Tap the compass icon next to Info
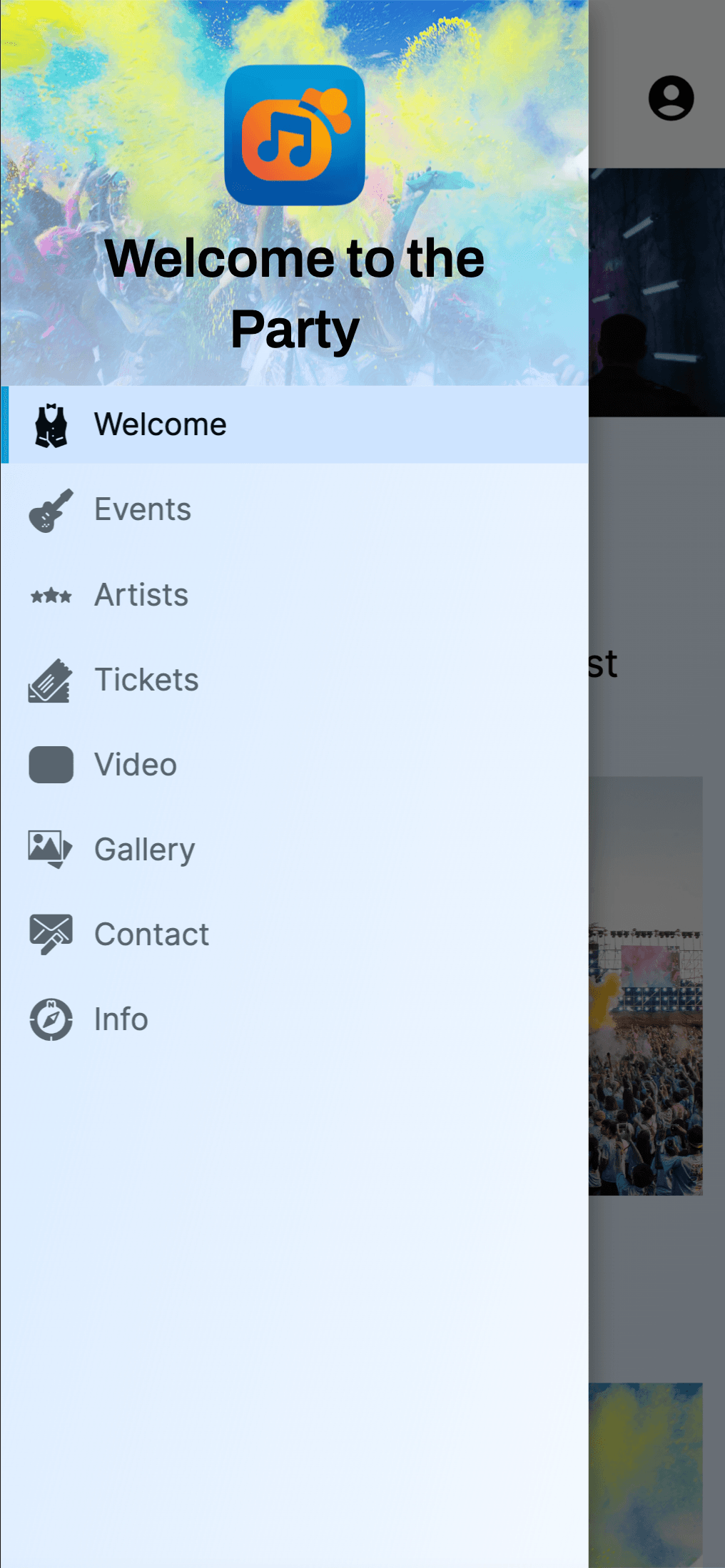The height and width of the screenshot is (1568, 725). [x=50, y=1019]
